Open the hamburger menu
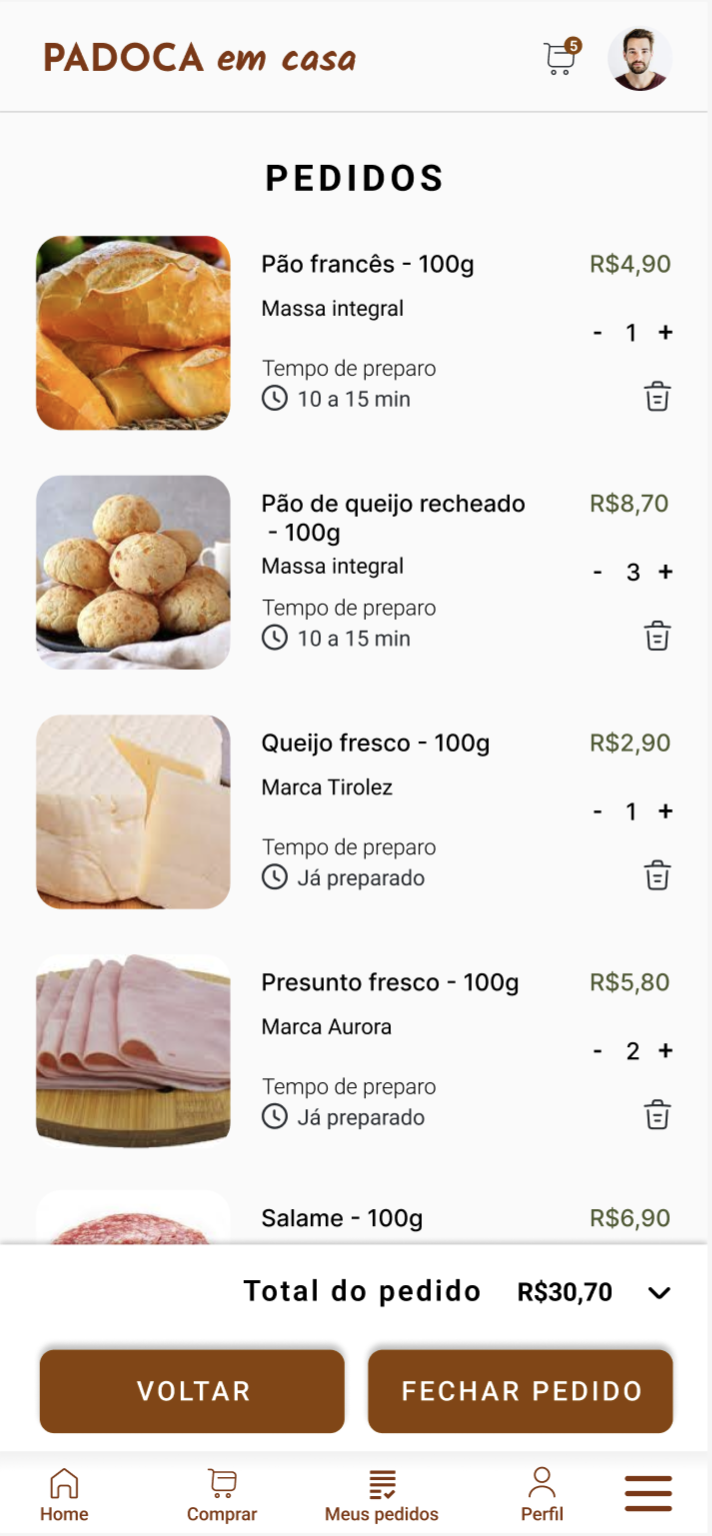 pyautogui.click(x=648, y=1493)
